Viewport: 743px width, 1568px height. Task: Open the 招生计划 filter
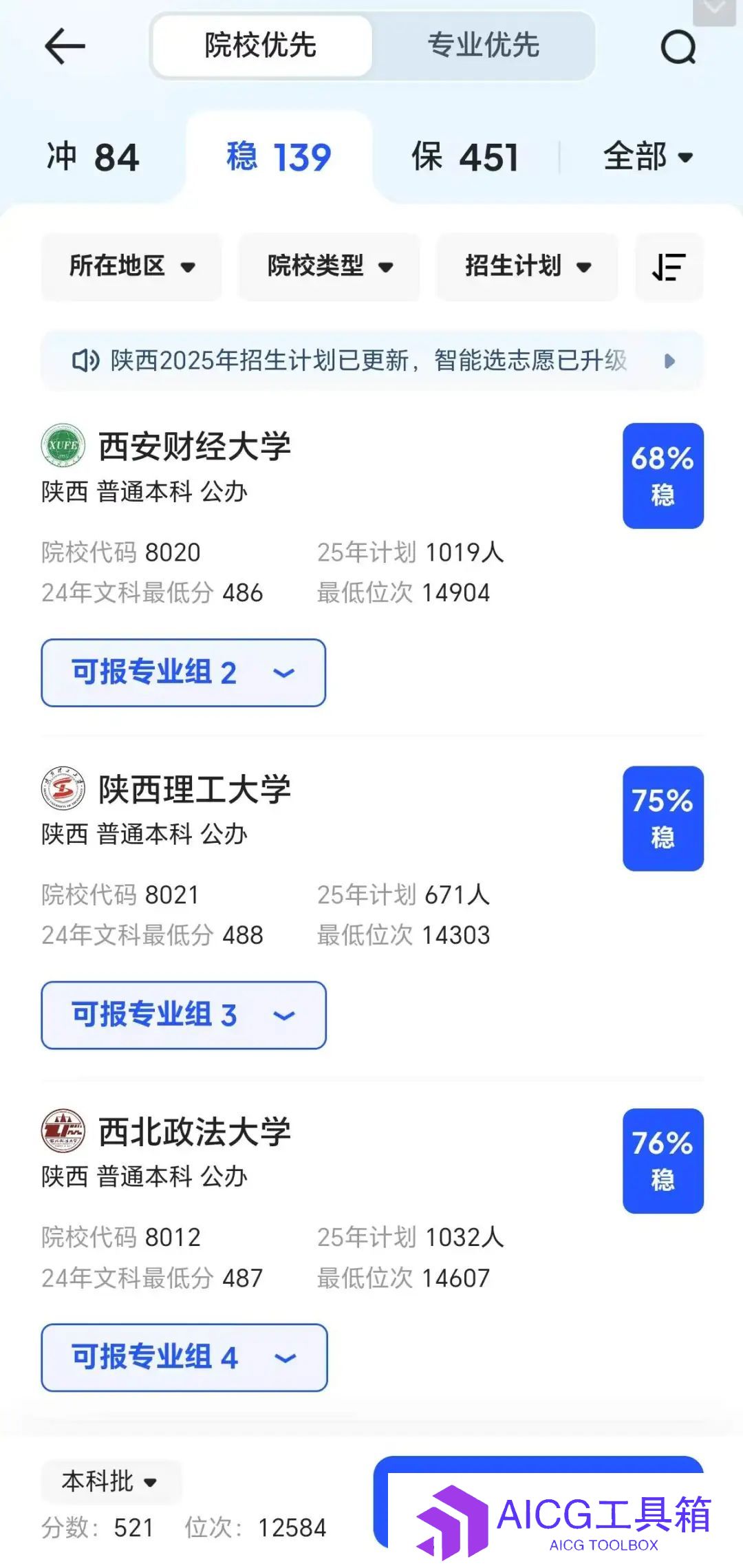pos(528,266)
